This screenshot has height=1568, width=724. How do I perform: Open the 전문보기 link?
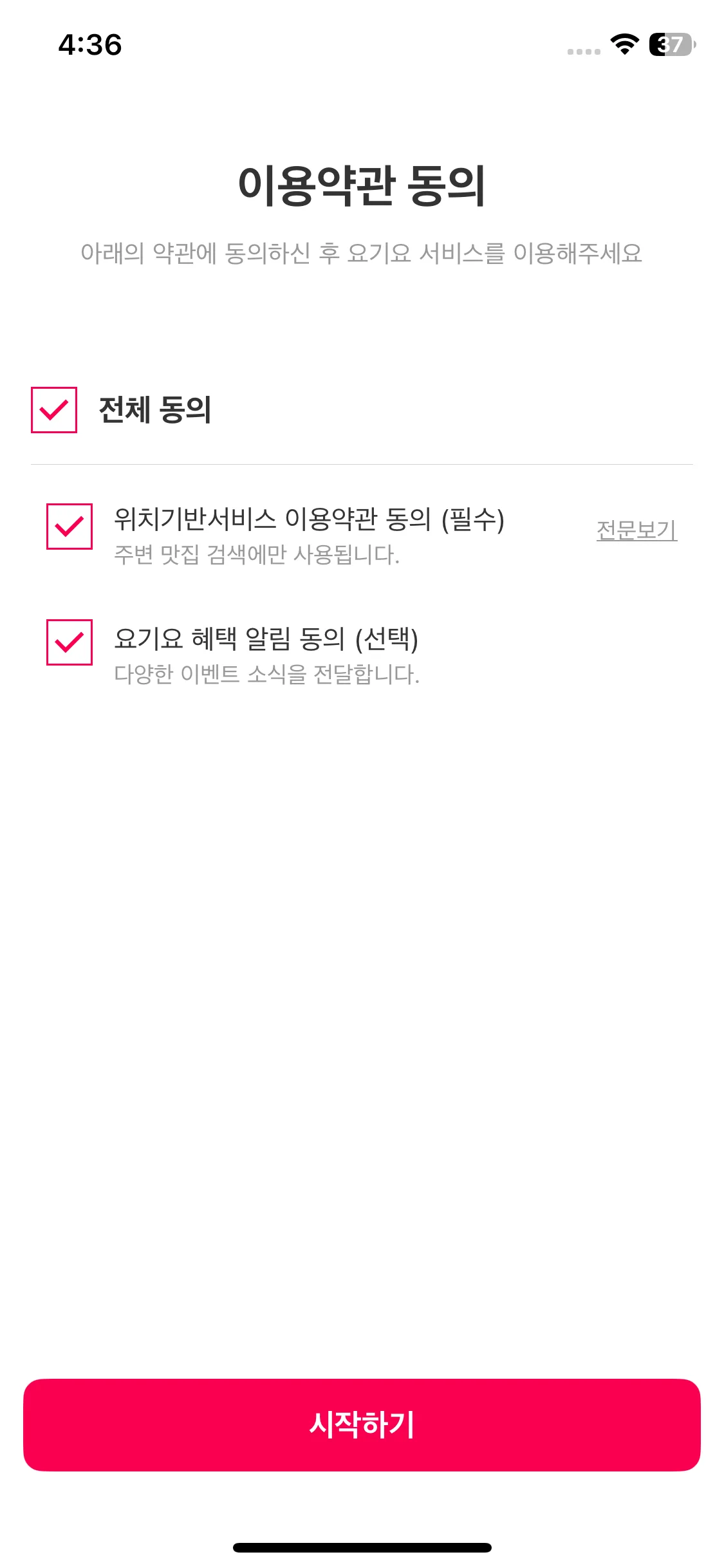pos(636,530)
